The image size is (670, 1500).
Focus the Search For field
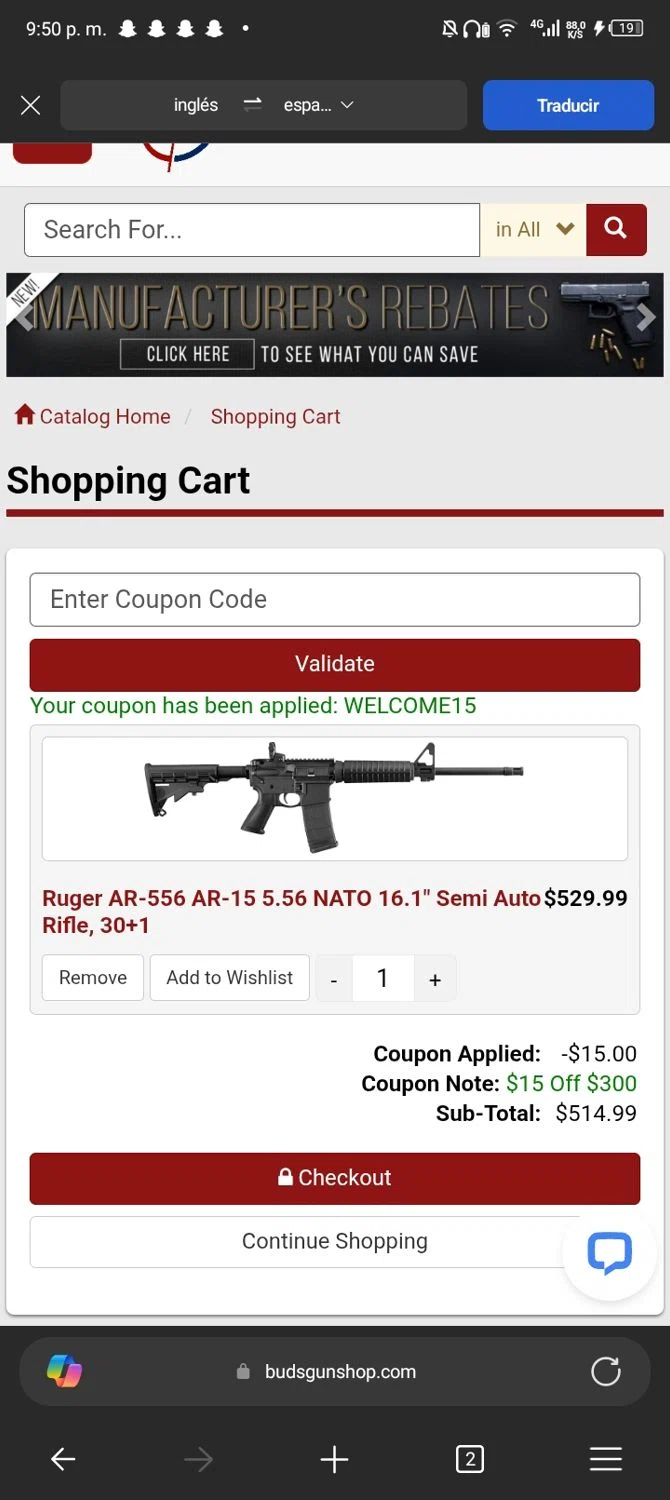click(252, 230)
